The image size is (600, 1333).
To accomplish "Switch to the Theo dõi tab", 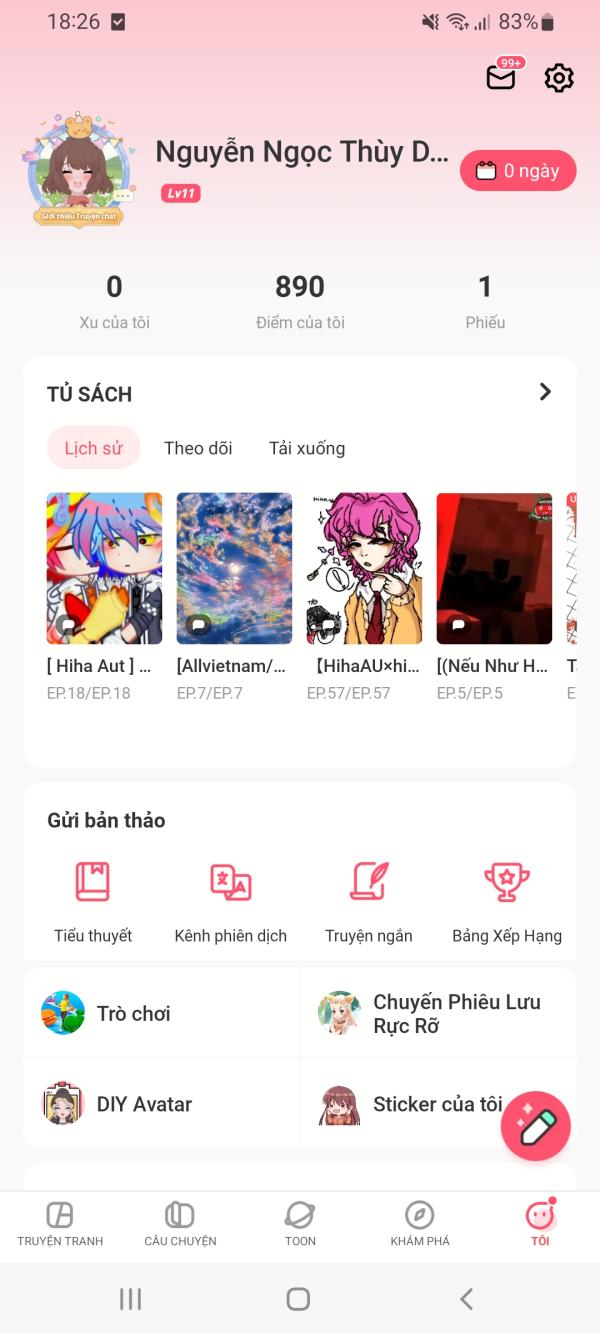I will (198, 448).
